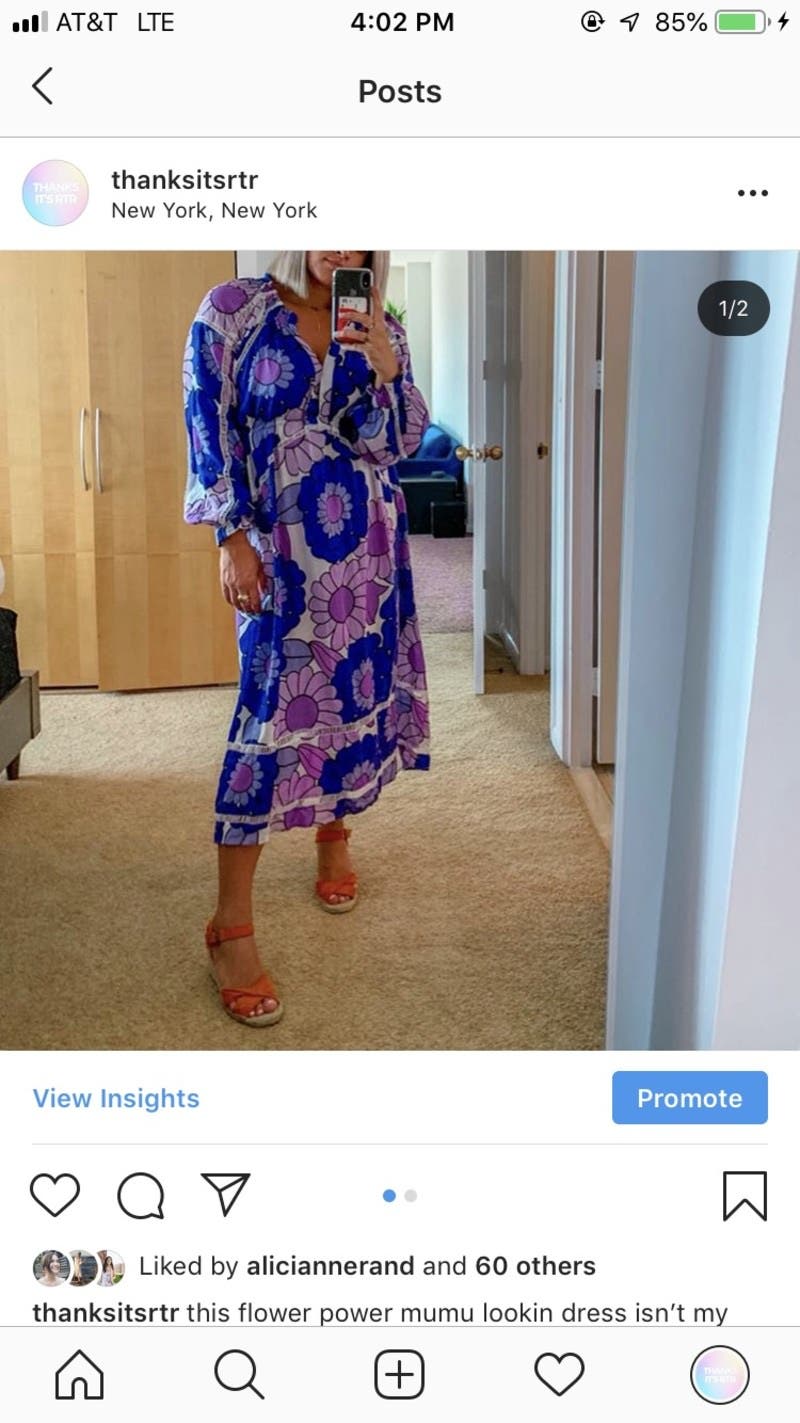Screen dimensions: 800x1423
Task: Open the post's three-dot options menu
Action: coord(752,193)
